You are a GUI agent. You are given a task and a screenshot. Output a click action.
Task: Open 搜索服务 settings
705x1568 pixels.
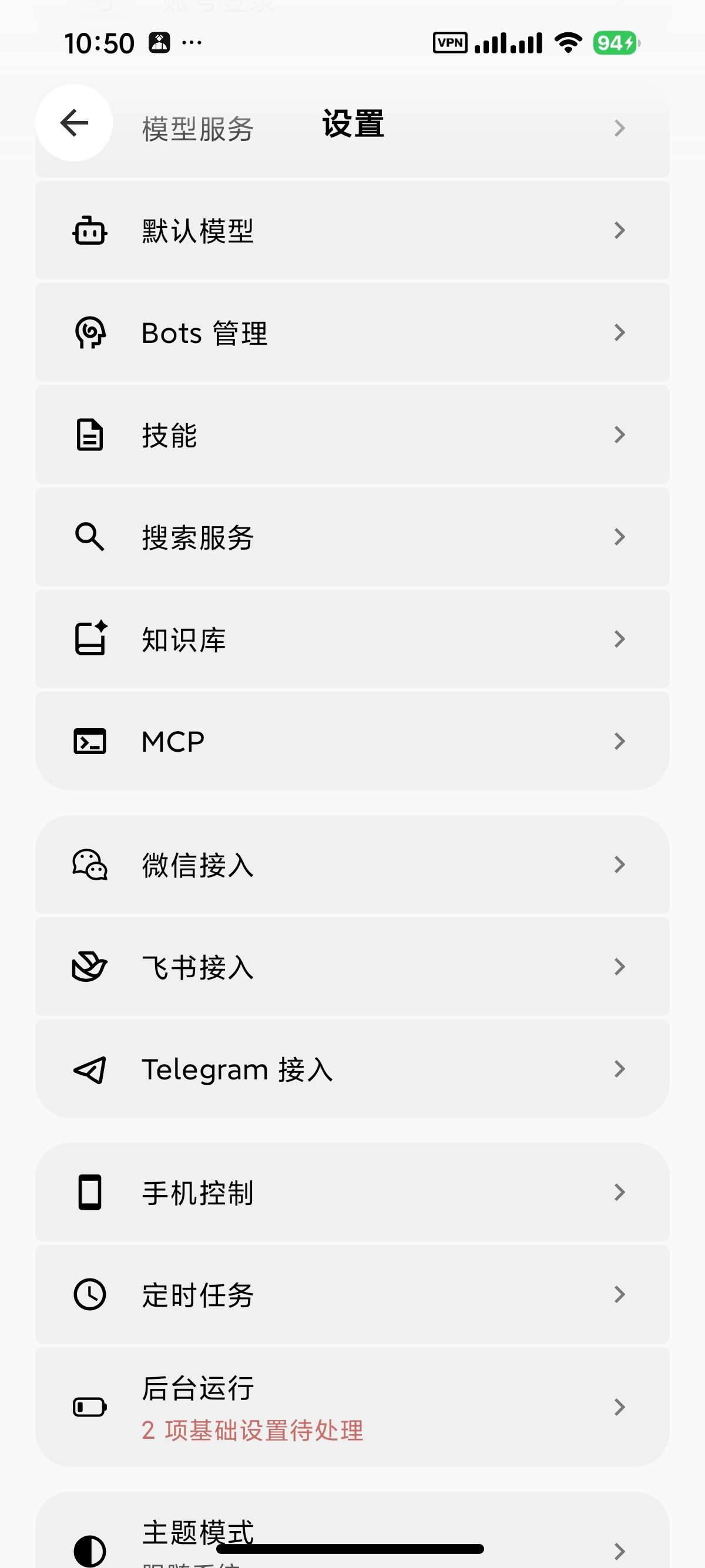click(352, 537)
